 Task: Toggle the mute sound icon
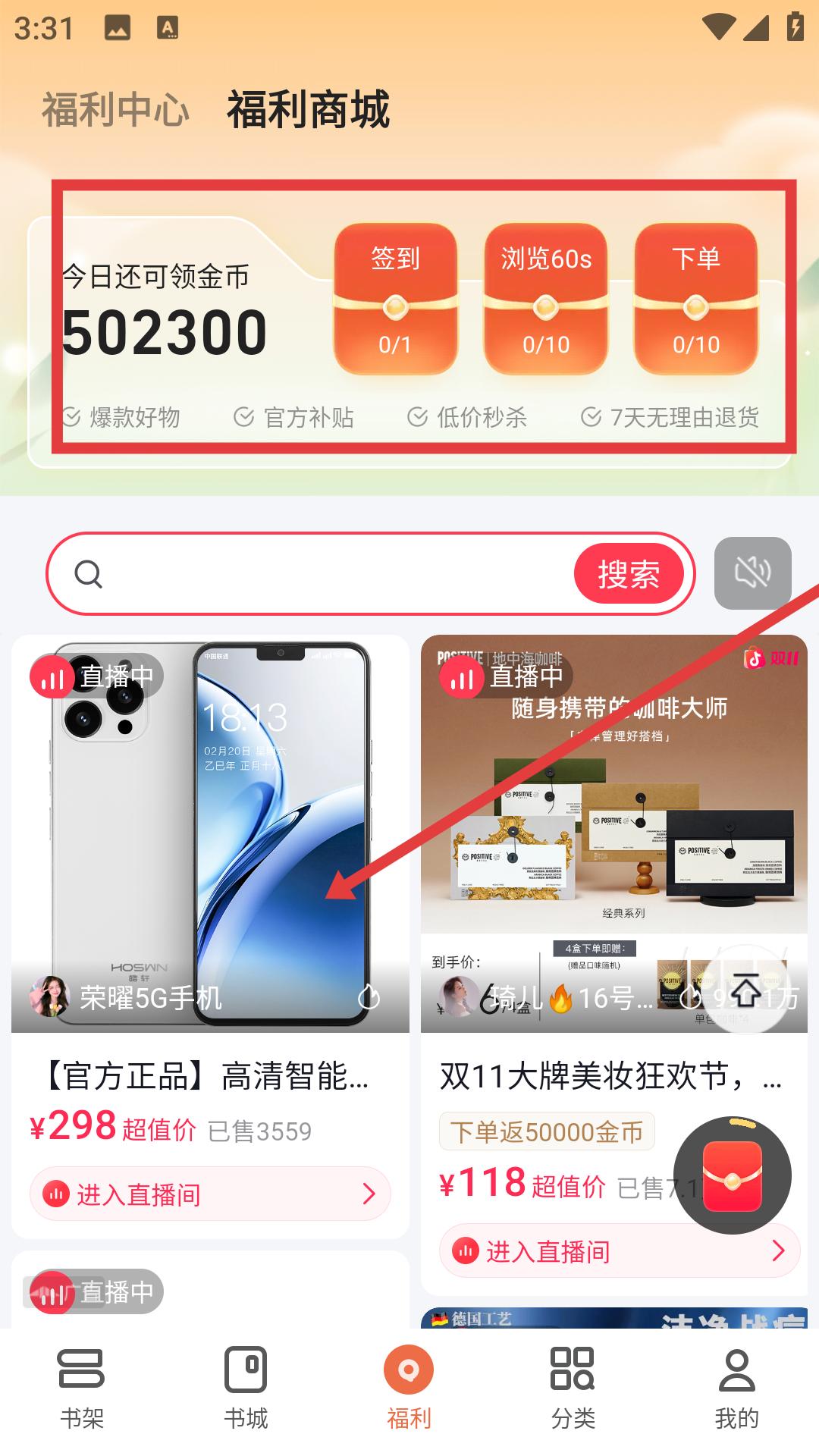coord(752,573)
